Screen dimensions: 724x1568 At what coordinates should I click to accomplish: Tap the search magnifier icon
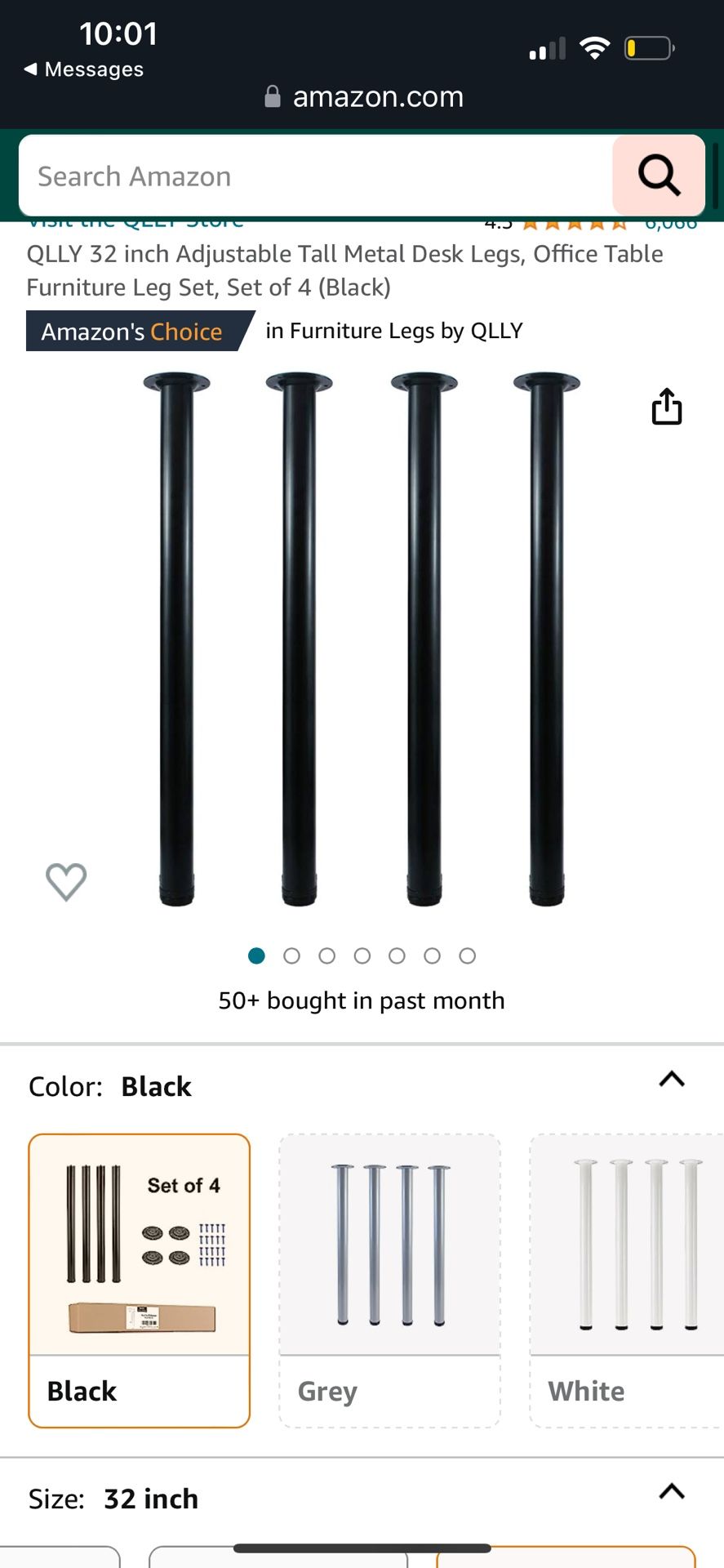658,176
